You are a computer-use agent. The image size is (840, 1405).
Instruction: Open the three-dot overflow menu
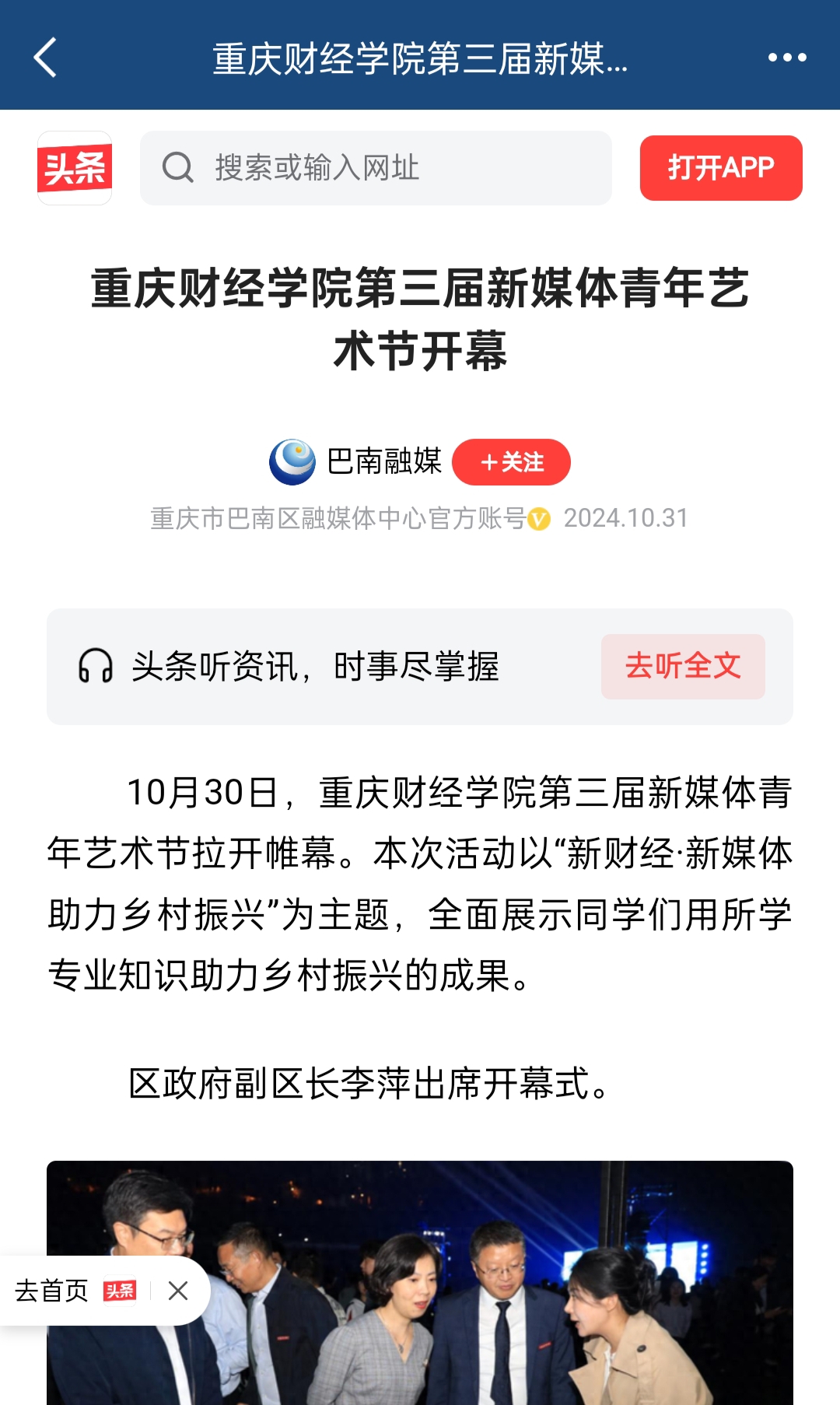786,58
